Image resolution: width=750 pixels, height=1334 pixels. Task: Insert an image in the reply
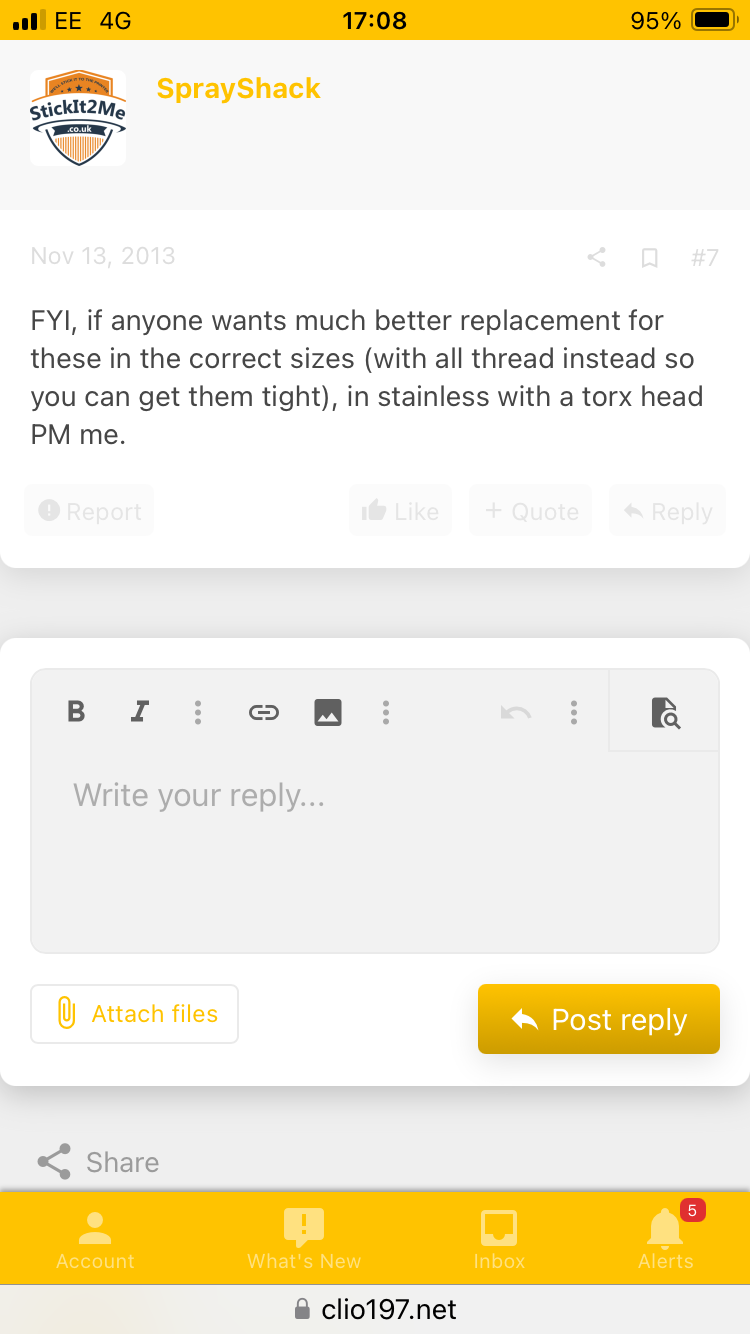[328, 712]
